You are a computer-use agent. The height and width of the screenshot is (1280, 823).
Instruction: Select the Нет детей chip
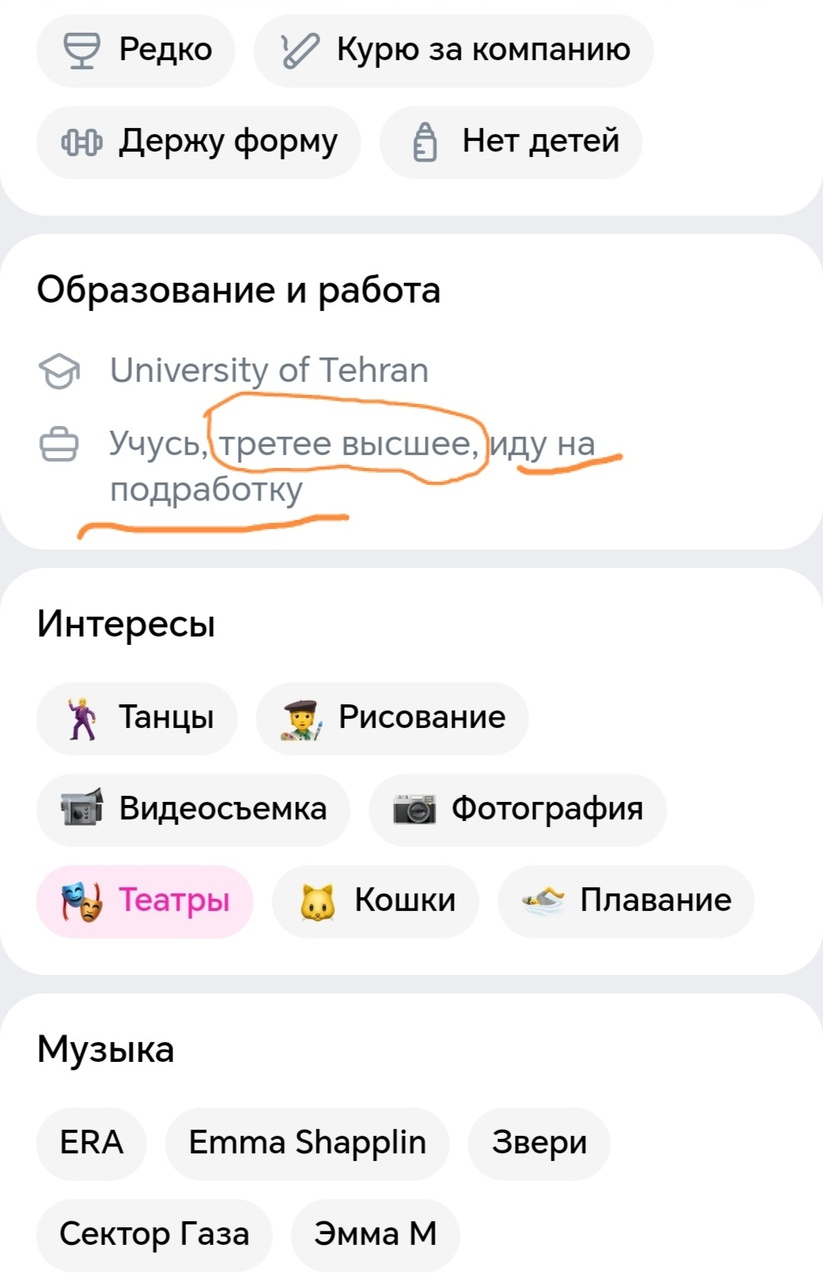pyautogui.click(x=511, y=142)
